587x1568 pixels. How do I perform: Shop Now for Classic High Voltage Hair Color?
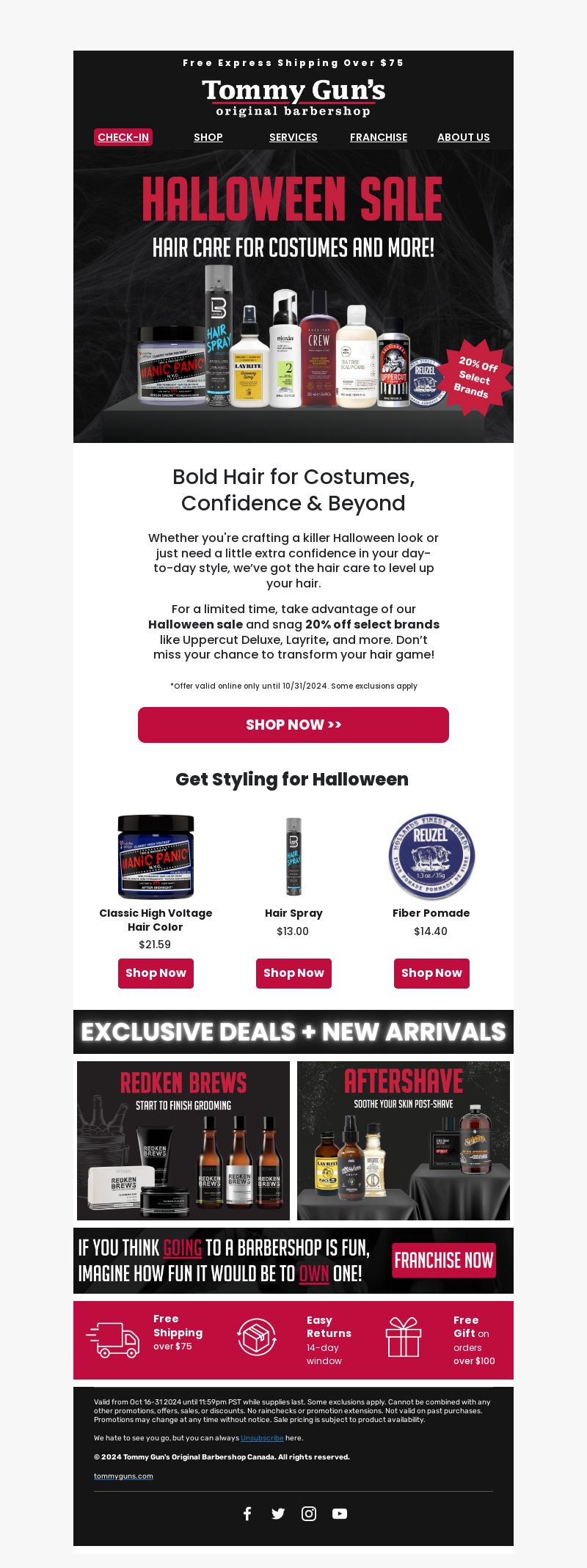[156, 973]
